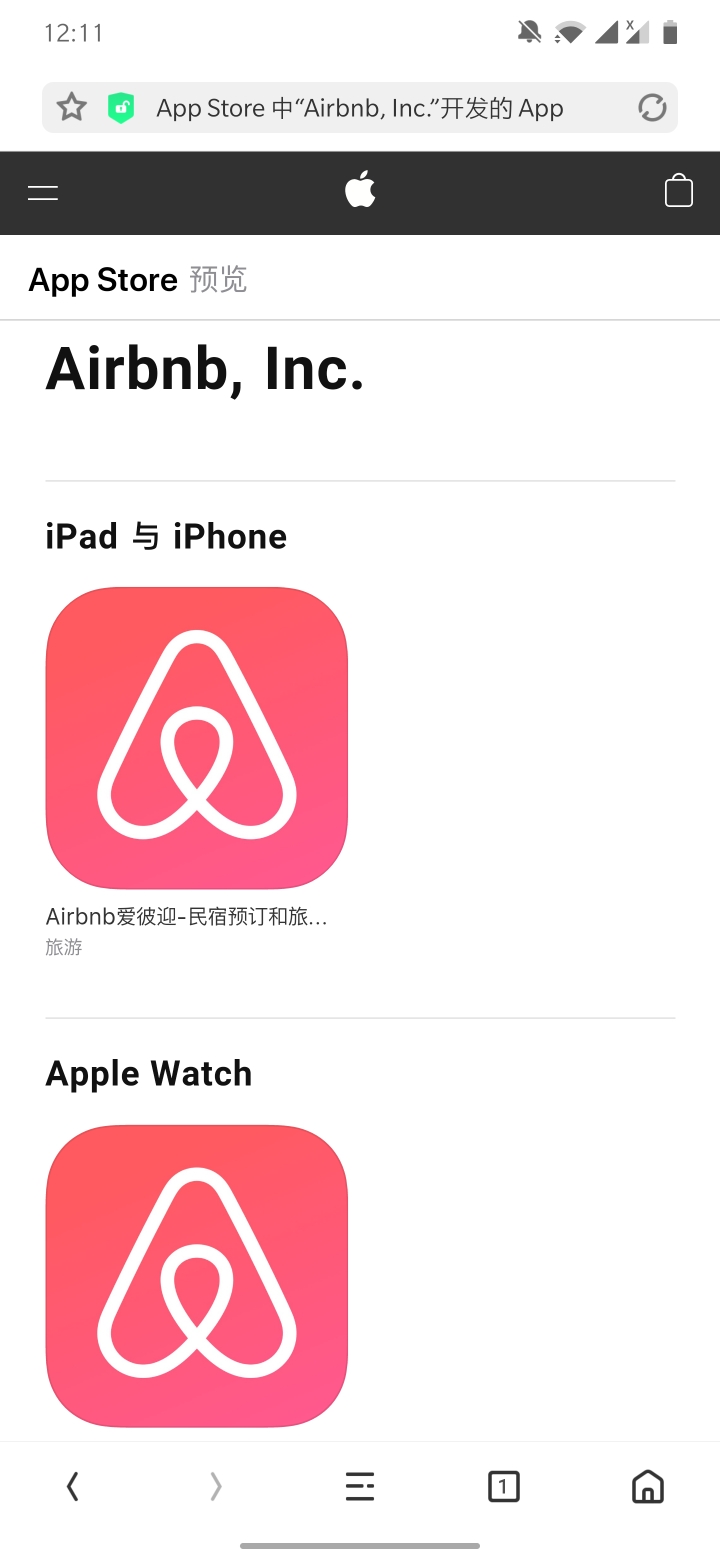Open the App Store preview link
Viewport: 720px width, 1560px height.
[x=103, y=280]
